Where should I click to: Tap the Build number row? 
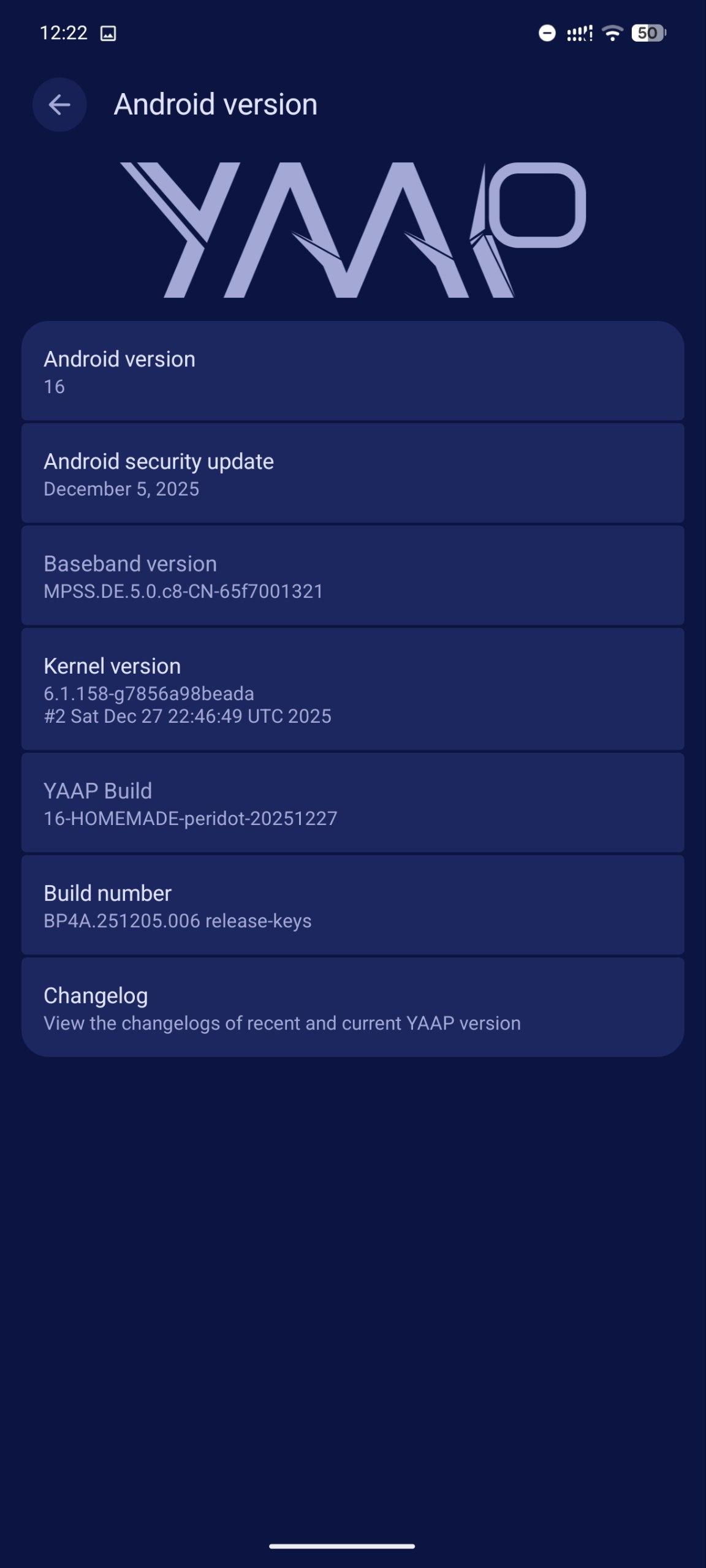pyautogui.click(x=352, y=906)
